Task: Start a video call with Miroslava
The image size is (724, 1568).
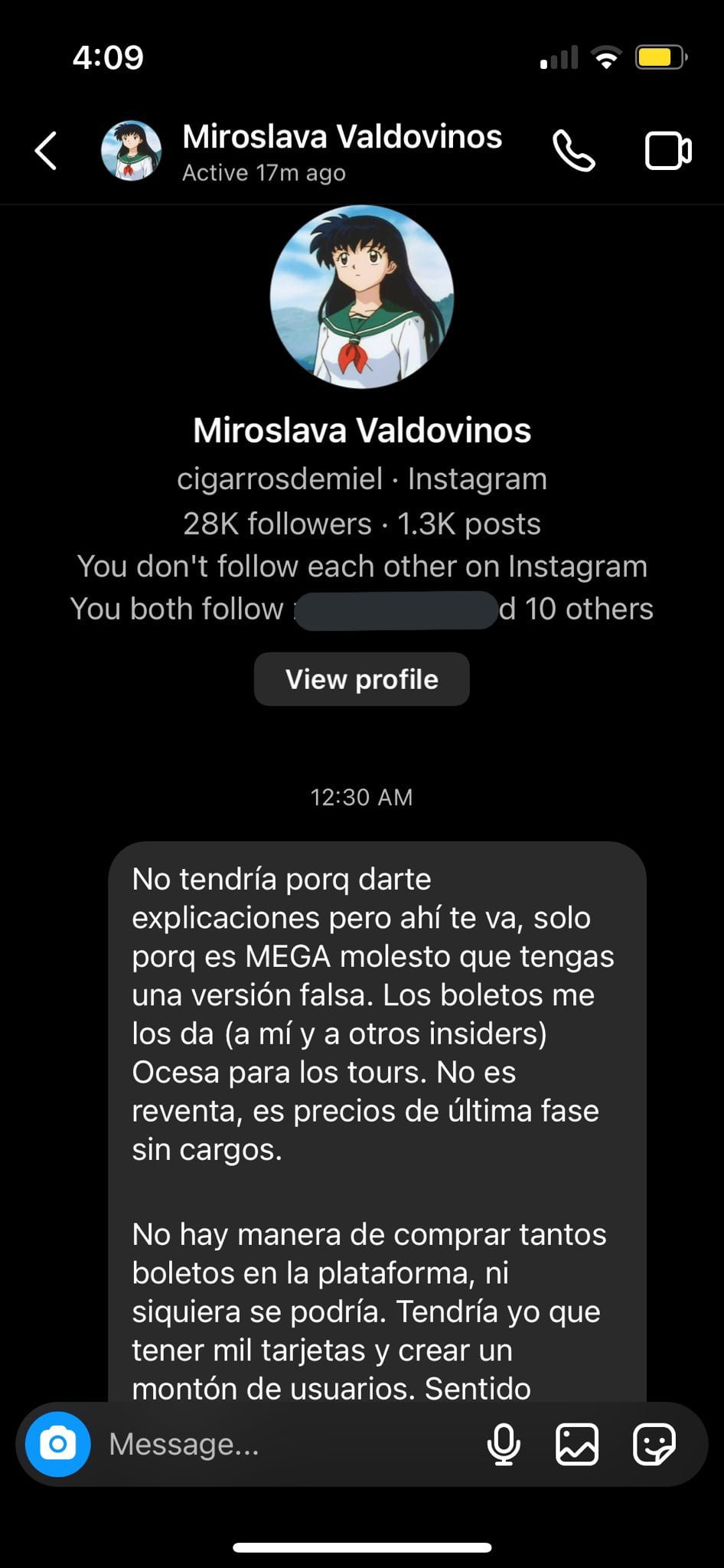Action: click(x=667, y=151)
